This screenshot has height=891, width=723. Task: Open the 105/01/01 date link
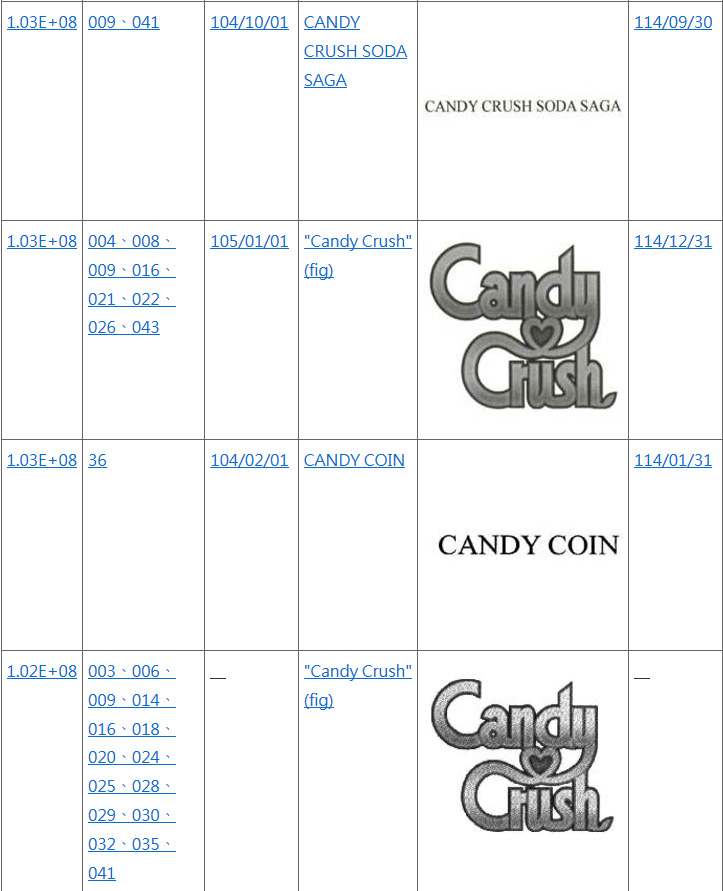[249, 241]
